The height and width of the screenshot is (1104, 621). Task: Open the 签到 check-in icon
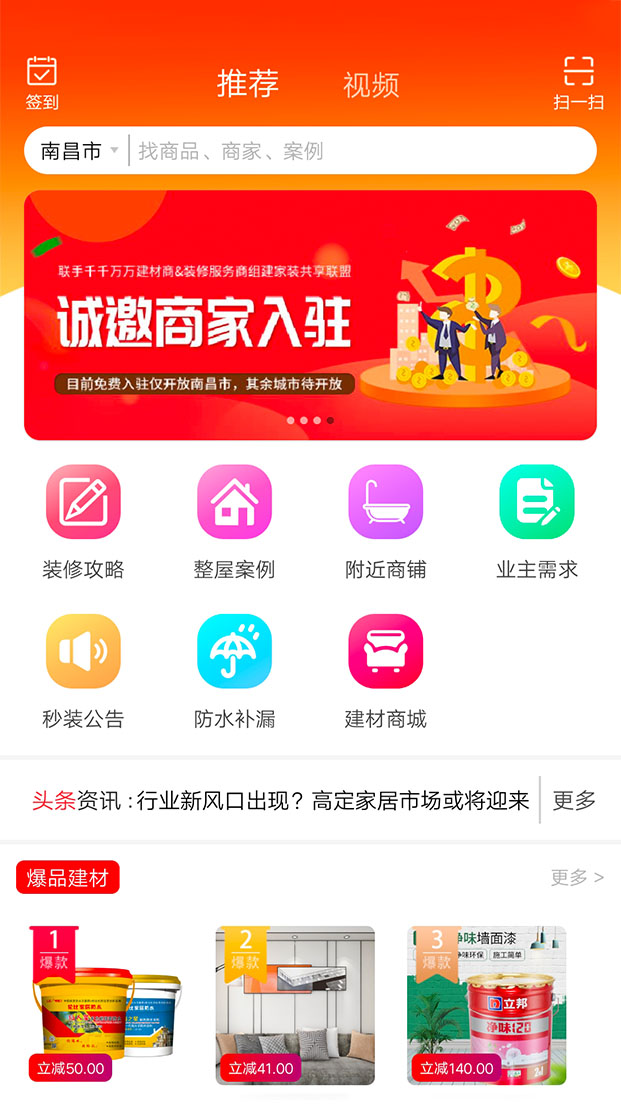click(42, 82)
